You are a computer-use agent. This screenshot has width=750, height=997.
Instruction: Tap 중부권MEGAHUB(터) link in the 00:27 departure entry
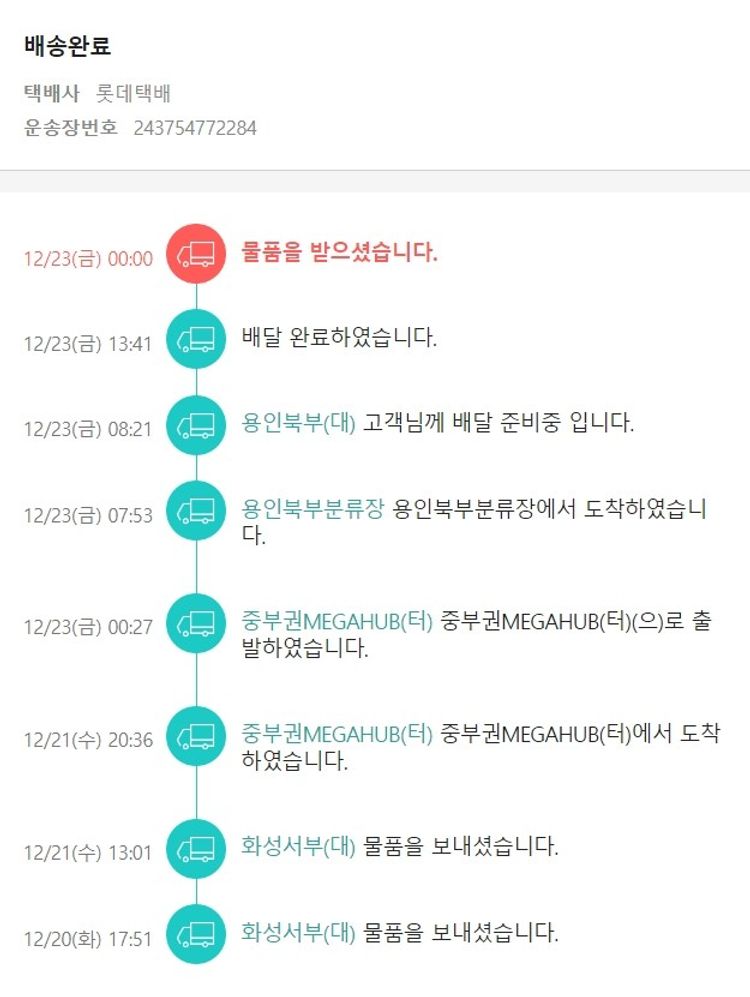337,622
